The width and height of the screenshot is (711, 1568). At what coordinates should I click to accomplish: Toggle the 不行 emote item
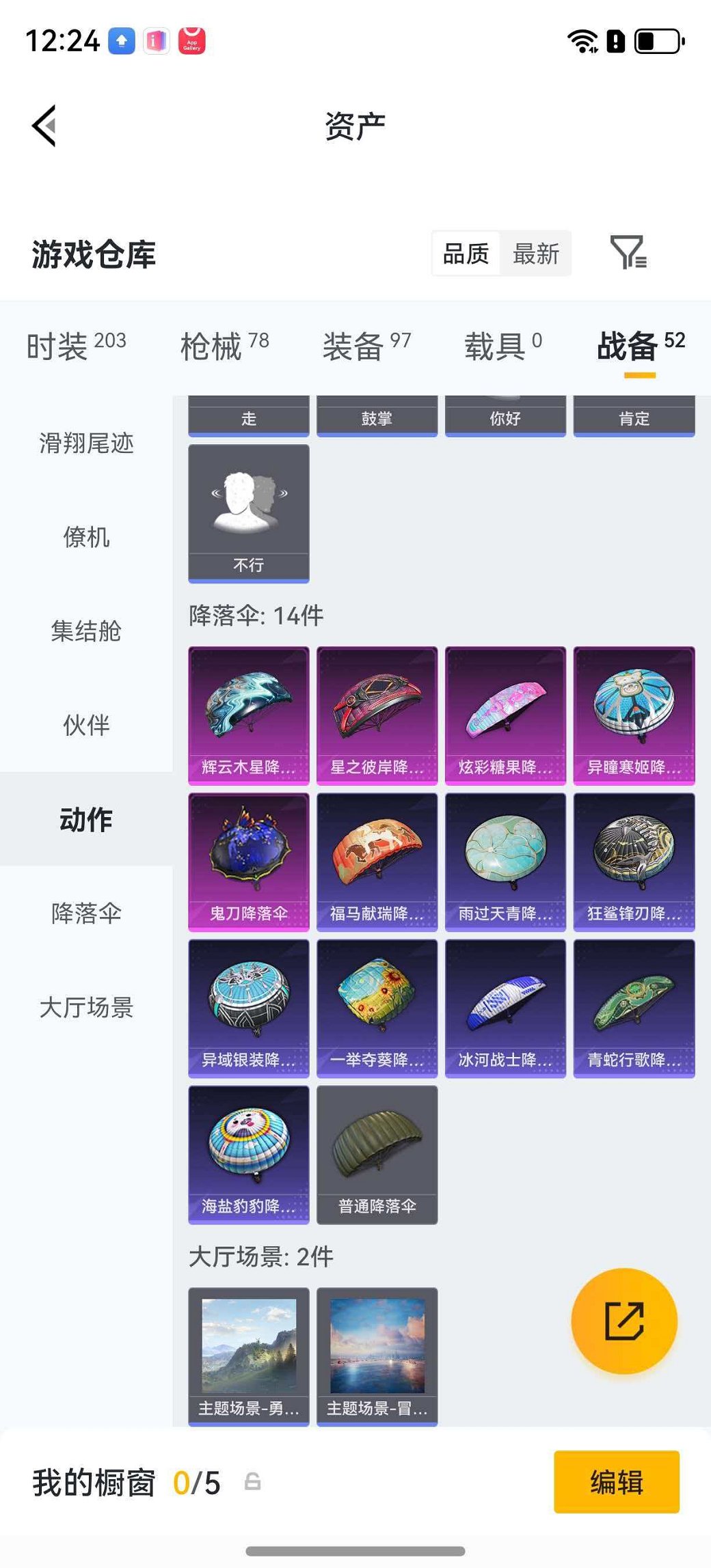(x=248, y=512)
